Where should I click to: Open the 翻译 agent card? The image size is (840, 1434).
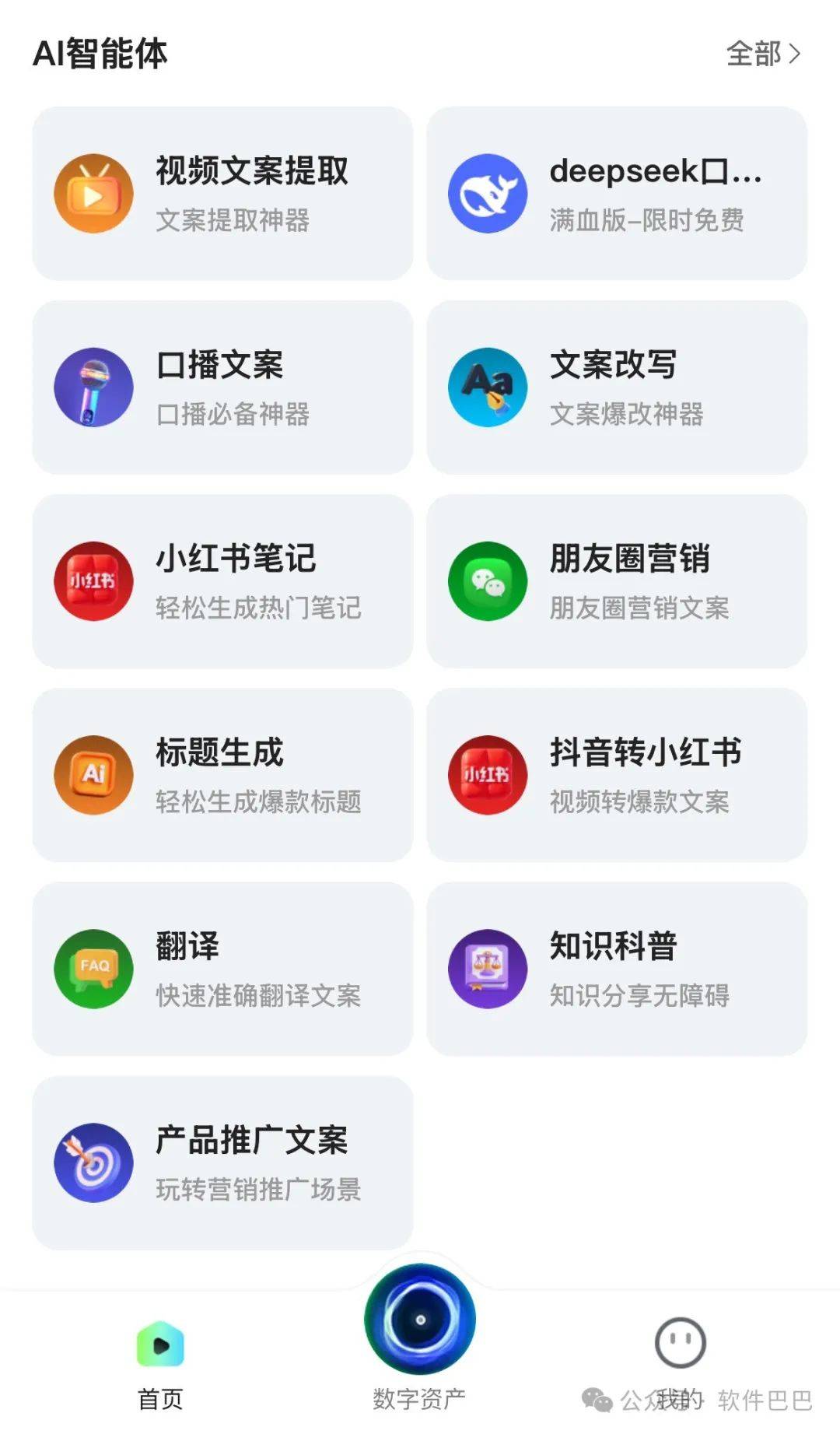coord(222,969)
